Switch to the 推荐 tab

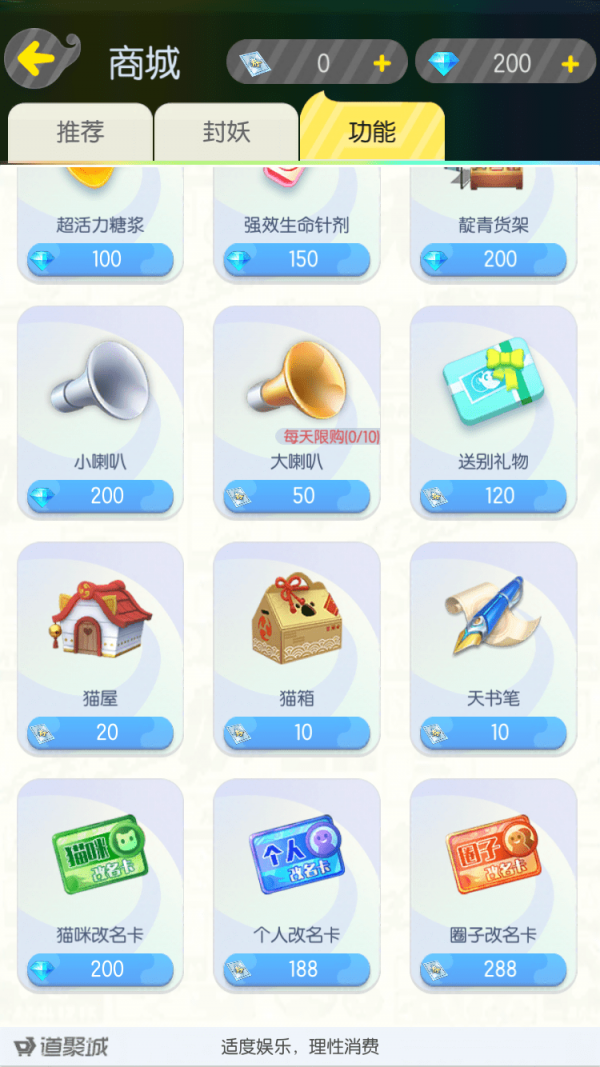[80, 132]
